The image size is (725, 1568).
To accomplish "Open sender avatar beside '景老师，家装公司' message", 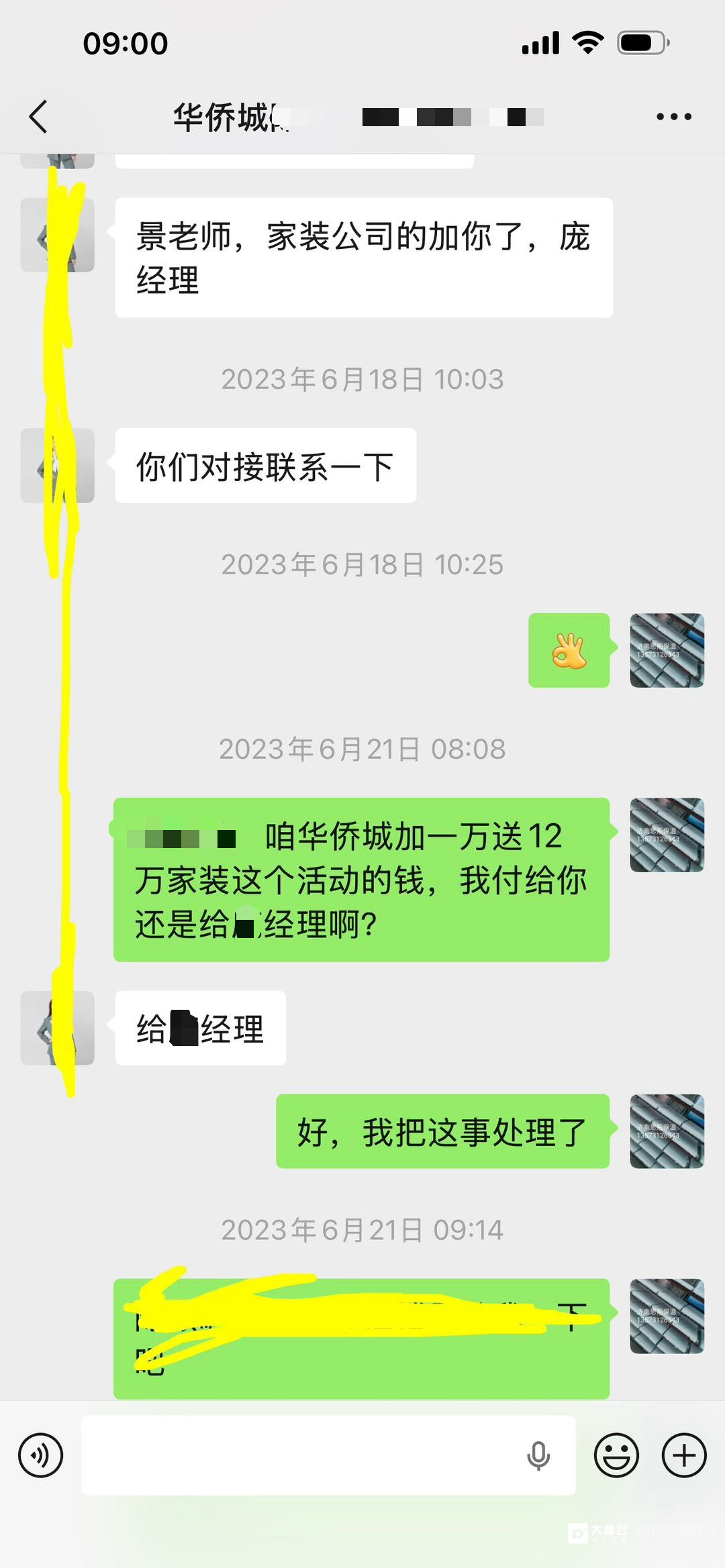I will point(57,235).
